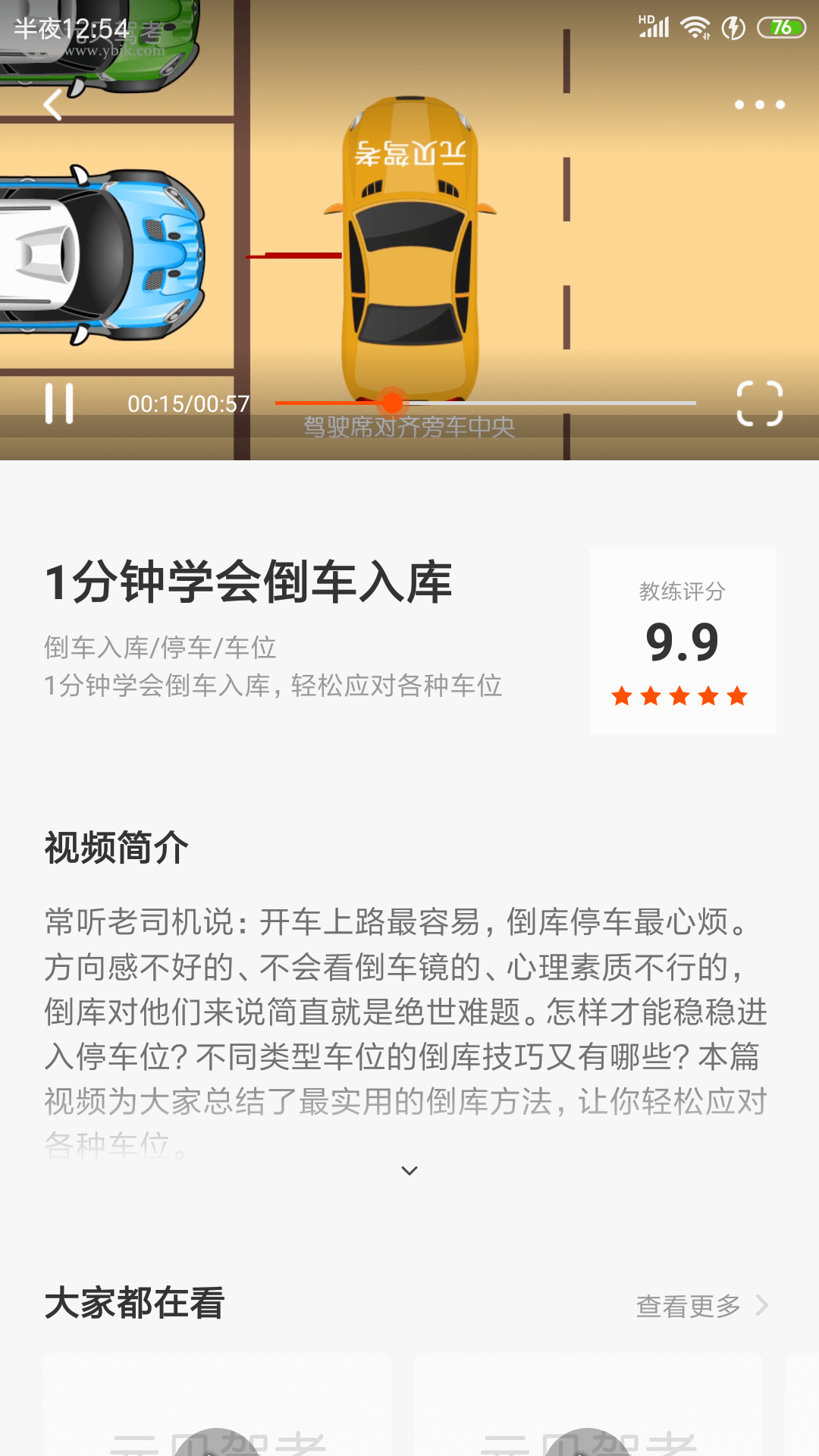Go back using the top-left arrow
Screen dimensions: 819x1456
[52, 105]
